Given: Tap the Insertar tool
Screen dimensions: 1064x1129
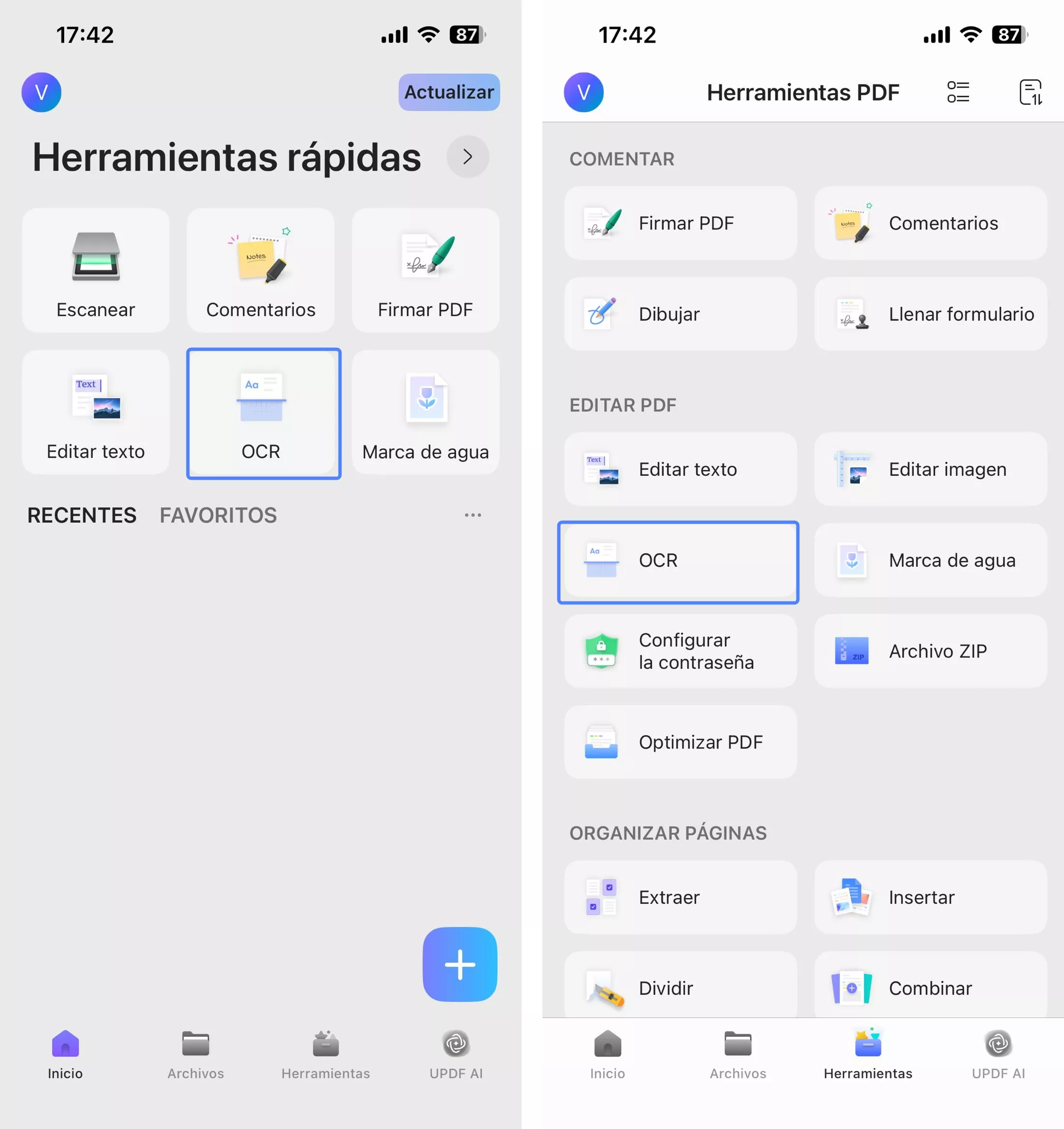Looking at the screenshot, I should tap(930, 897).
